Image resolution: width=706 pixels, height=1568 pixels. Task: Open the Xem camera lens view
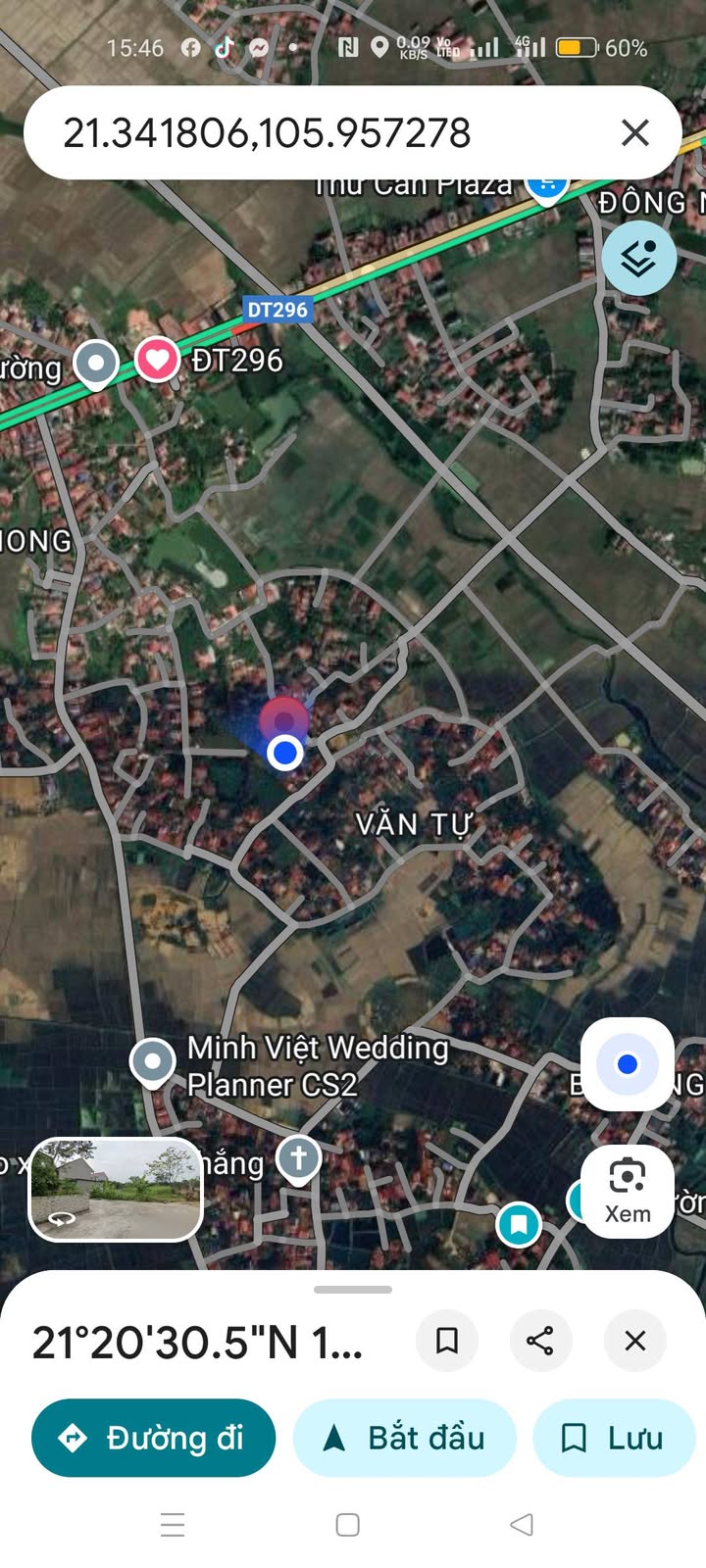628,1191
